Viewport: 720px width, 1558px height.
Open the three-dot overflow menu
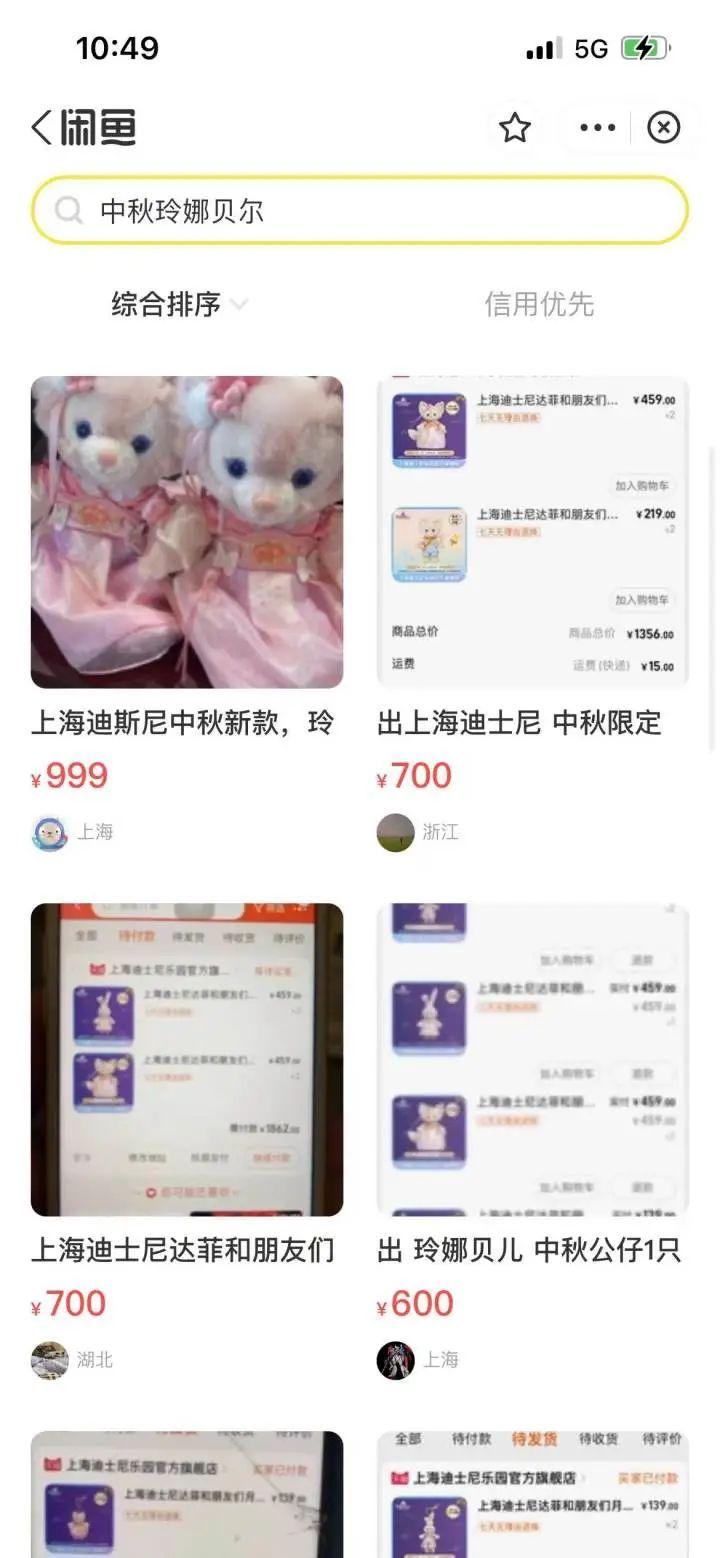(x=598, y=127)
